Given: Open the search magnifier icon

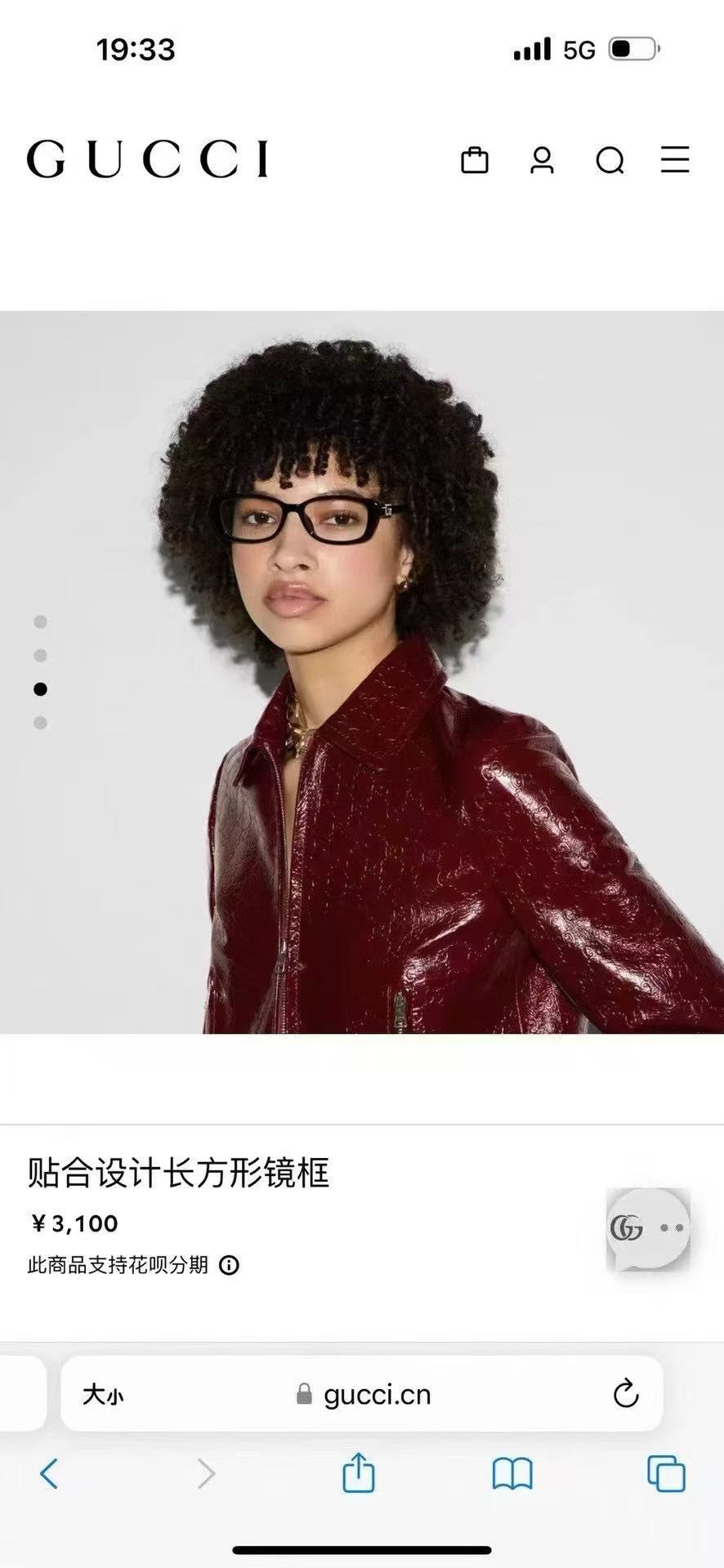Looking at the screenshot, I should click(x=610, y=161).
